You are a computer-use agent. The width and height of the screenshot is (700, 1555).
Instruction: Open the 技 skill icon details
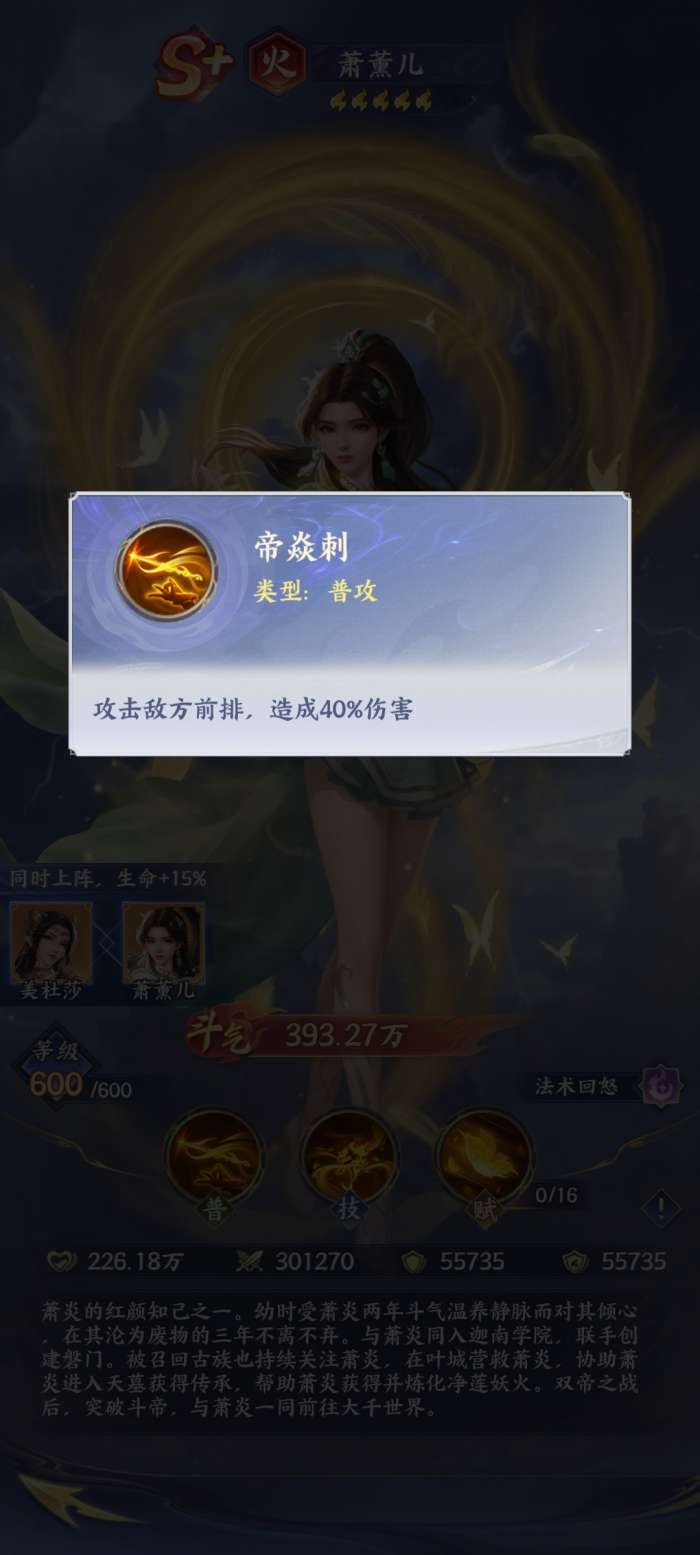click(x=348, y=1157)
